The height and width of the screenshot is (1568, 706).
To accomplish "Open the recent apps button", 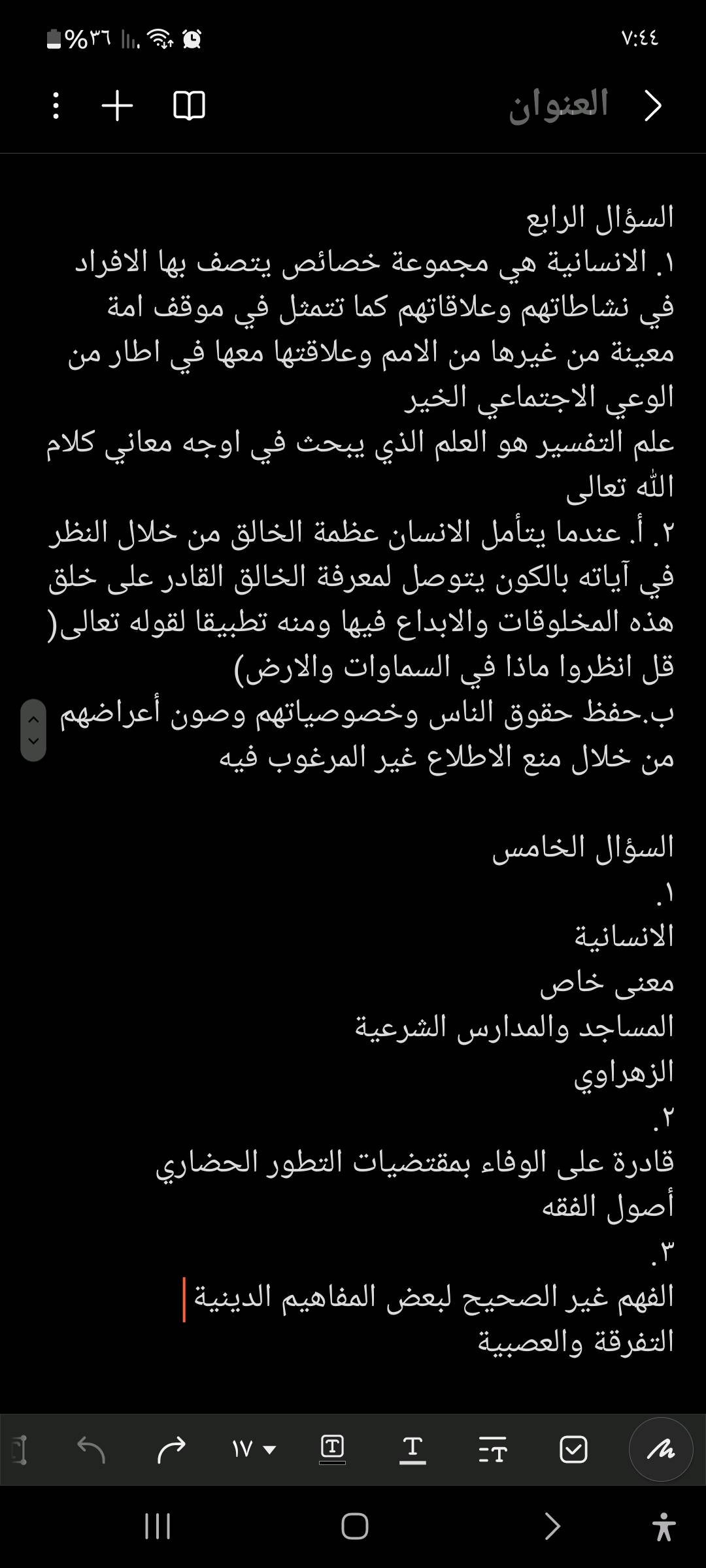I will coord(157,1527).
